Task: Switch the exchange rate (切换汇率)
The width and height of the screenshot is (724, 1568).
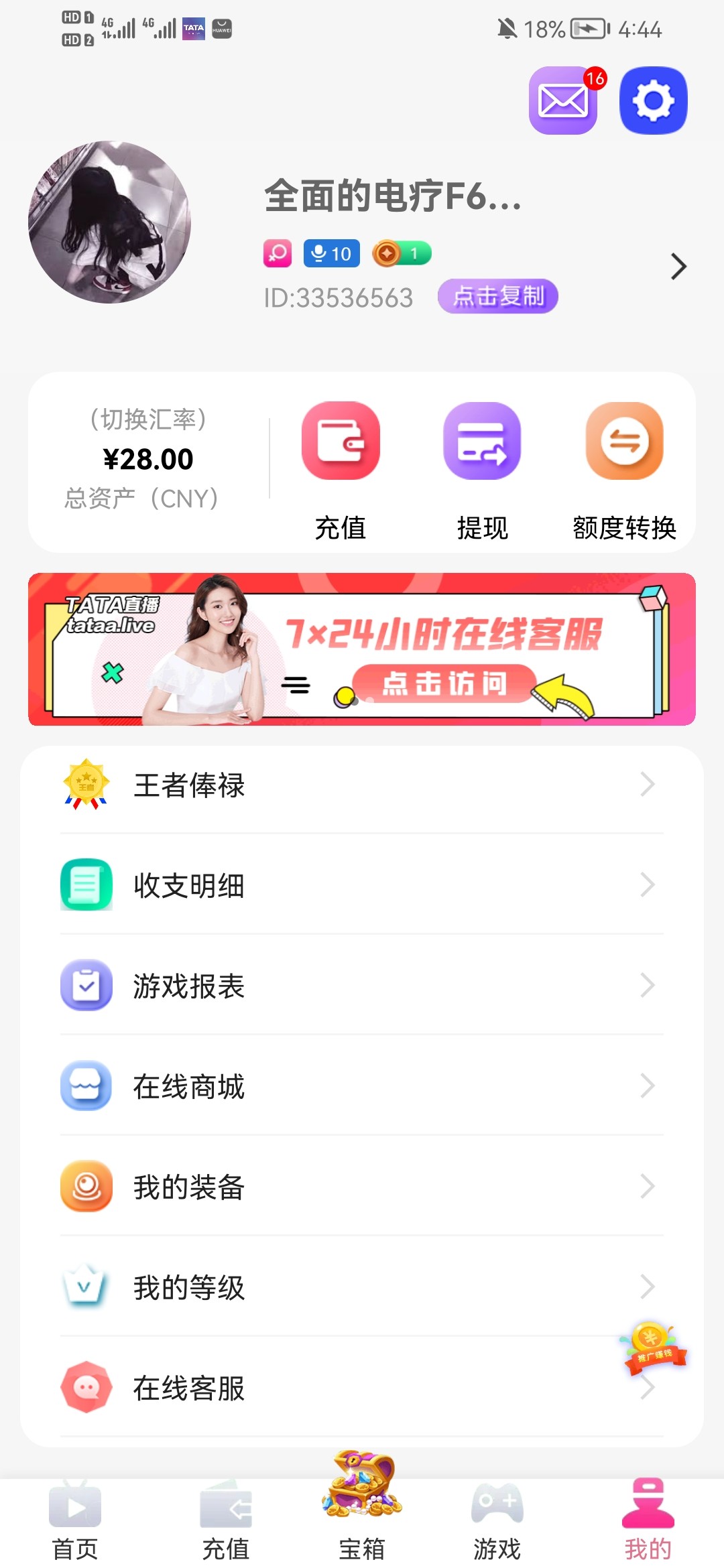Action: pyautogui.click(x=148, y=419)
